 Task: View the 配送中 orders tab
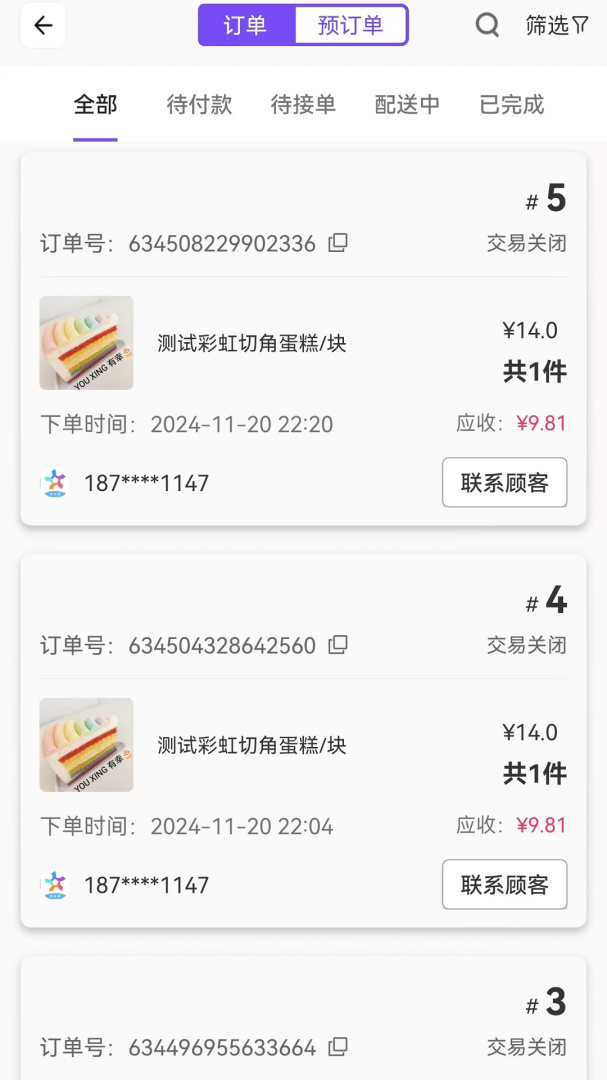coord(407,105)
